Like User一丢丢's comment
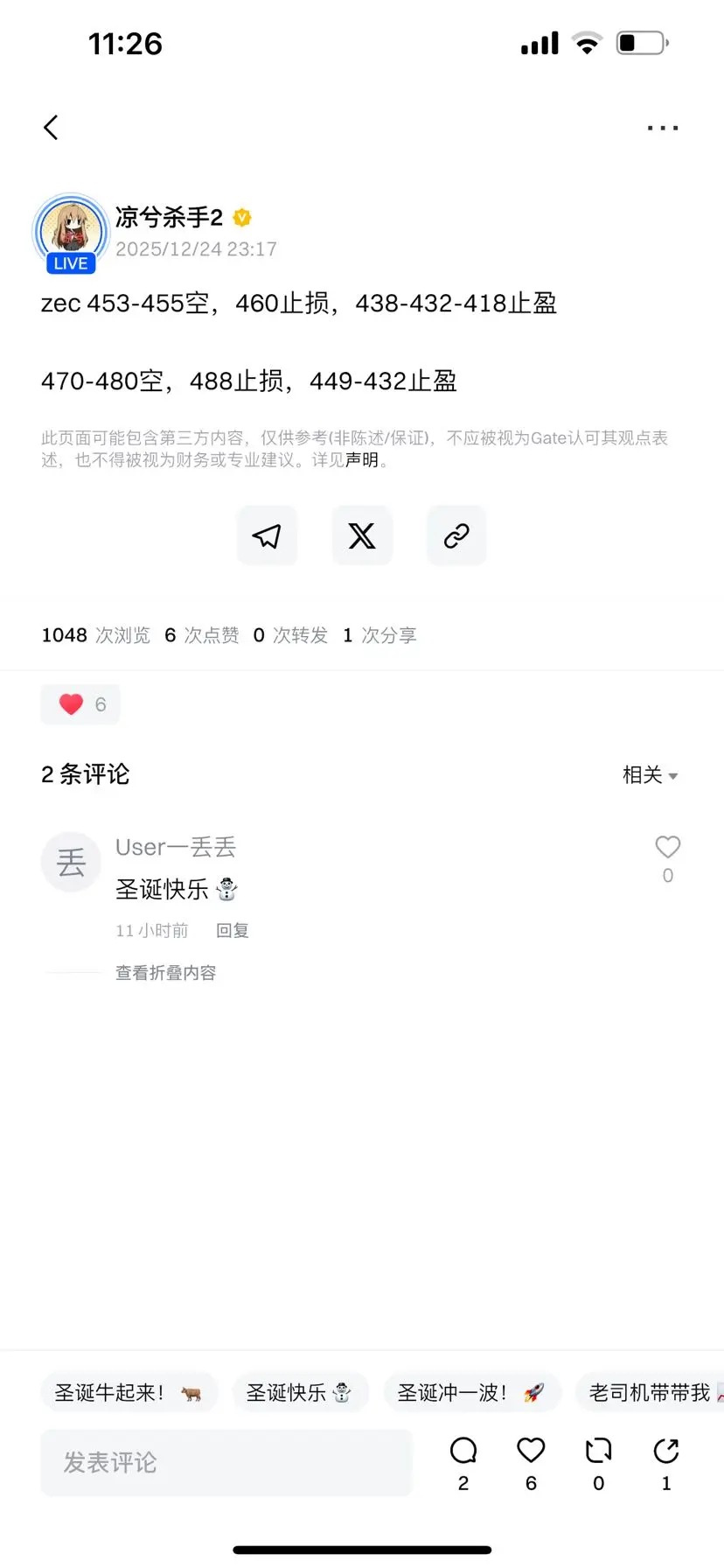Screen dimensions: 724x1568 coord(667,846)
